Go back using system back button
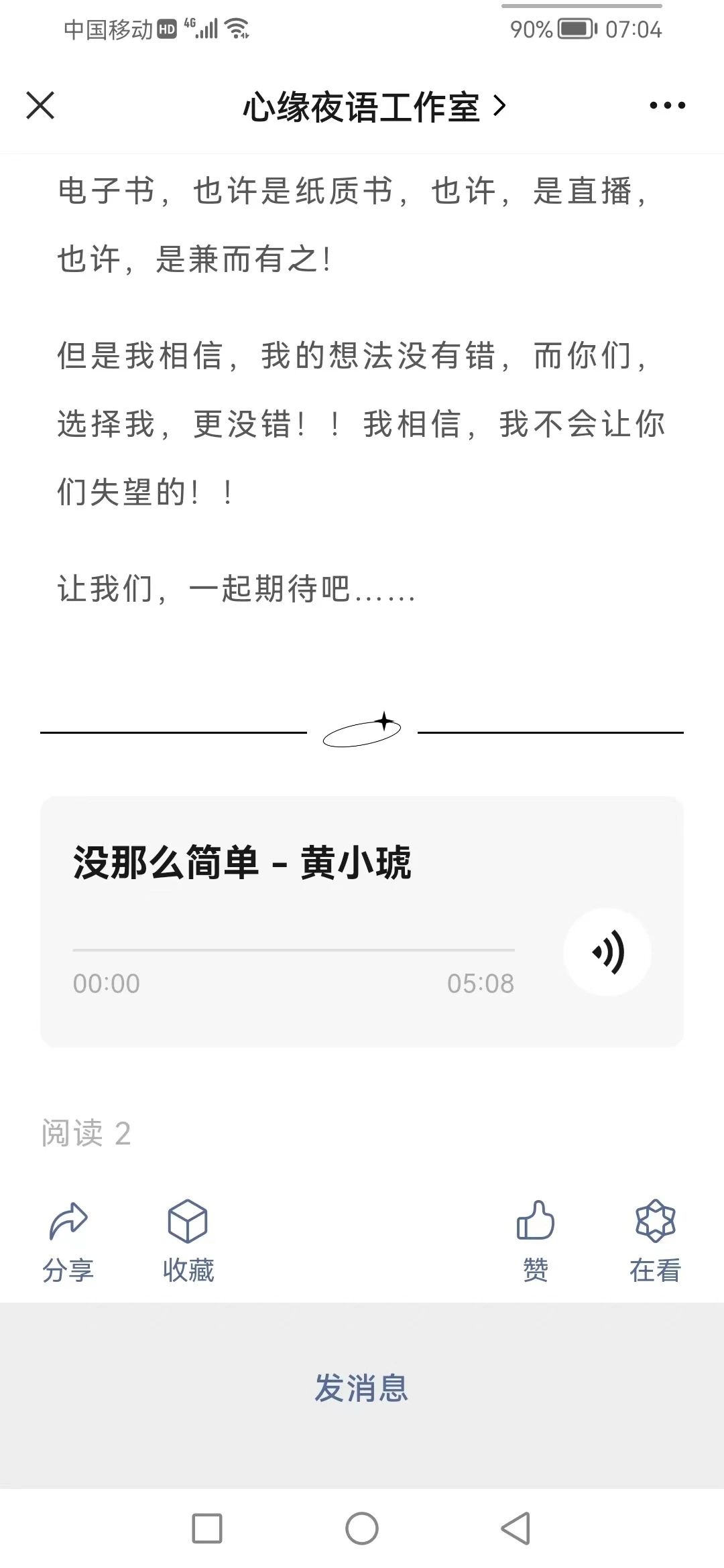 [x=516, y=1528]
